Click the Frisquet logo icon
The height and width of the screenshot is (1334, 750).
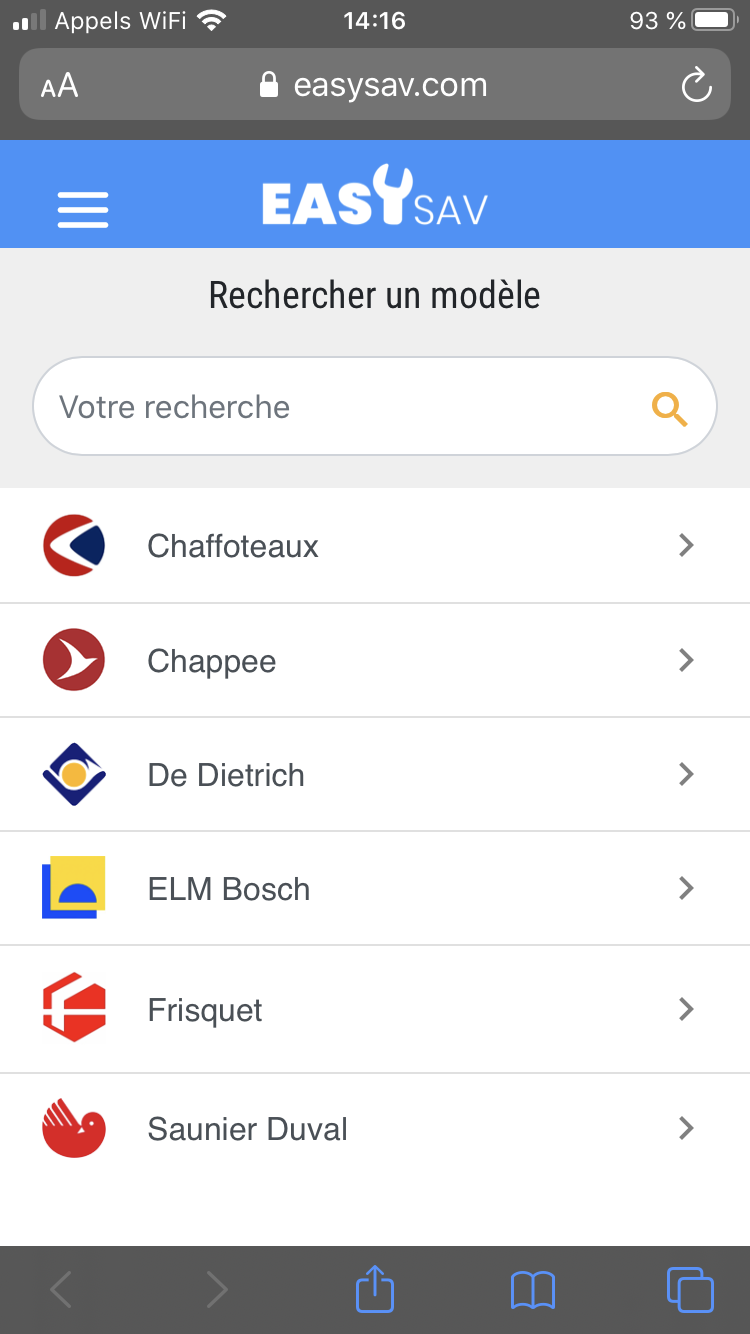74,1009
